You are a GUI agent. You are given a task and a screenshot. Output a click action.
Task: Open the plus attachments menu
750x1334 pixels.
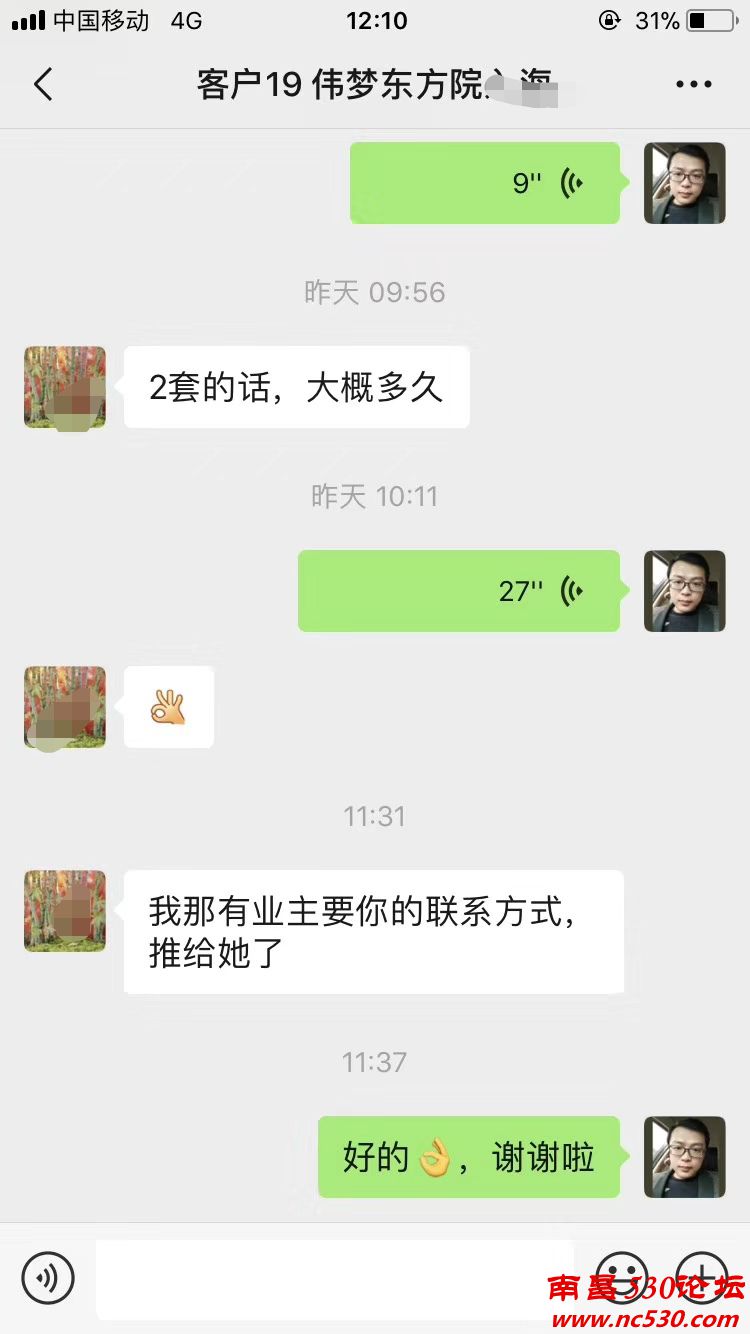coord(701,1277)
